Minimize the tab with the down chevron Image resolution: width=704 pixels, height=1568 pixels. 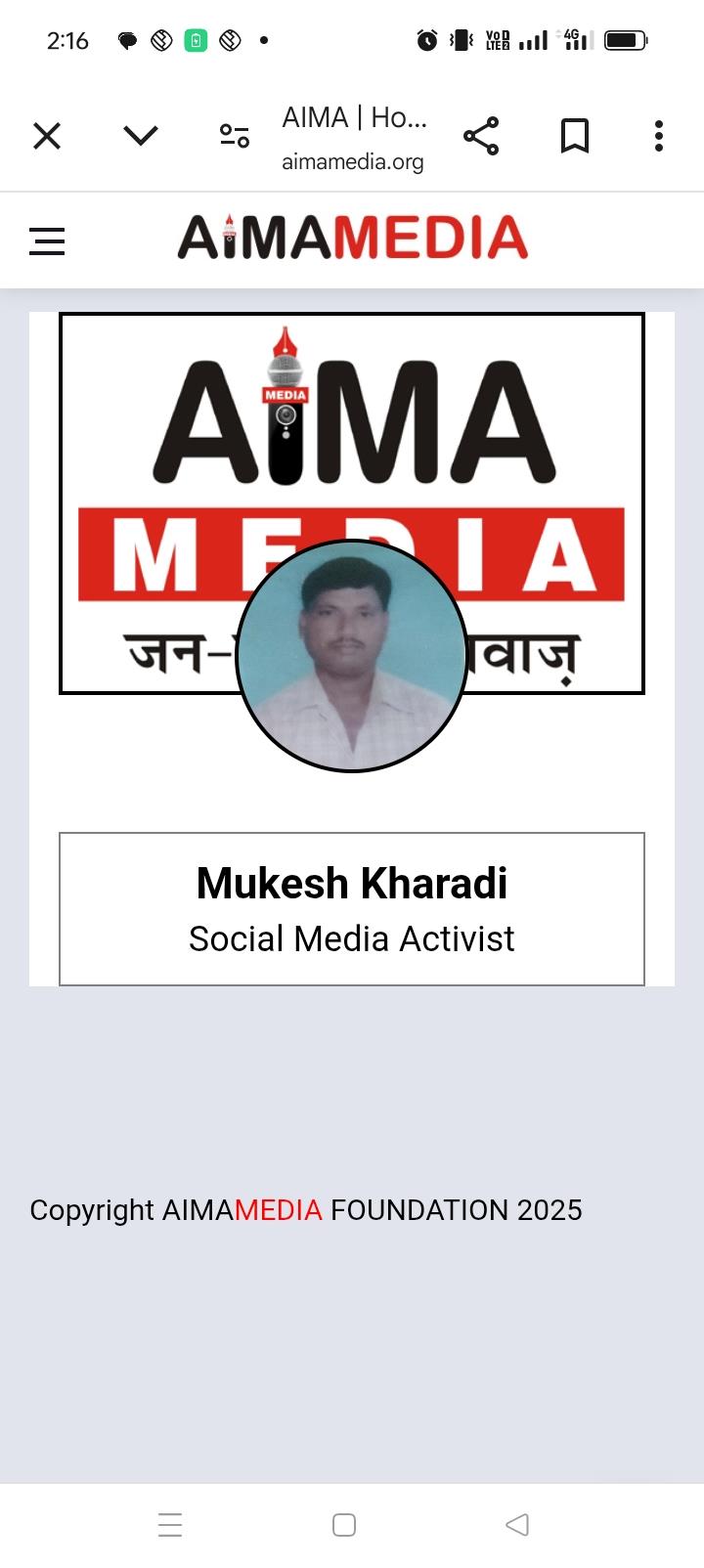pos(141,136)
